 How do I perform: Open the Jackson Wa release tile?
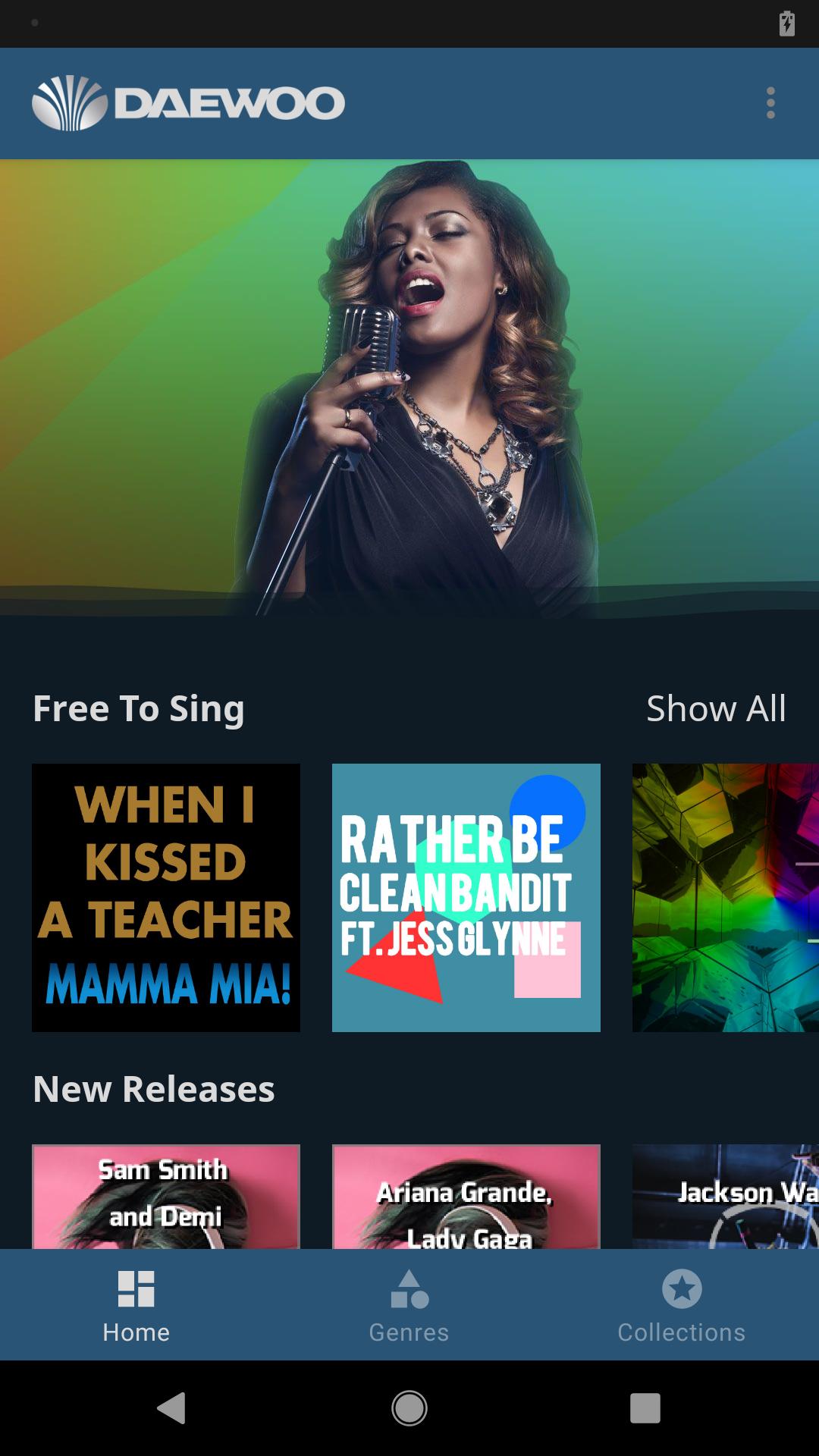tap(725, 1196)
